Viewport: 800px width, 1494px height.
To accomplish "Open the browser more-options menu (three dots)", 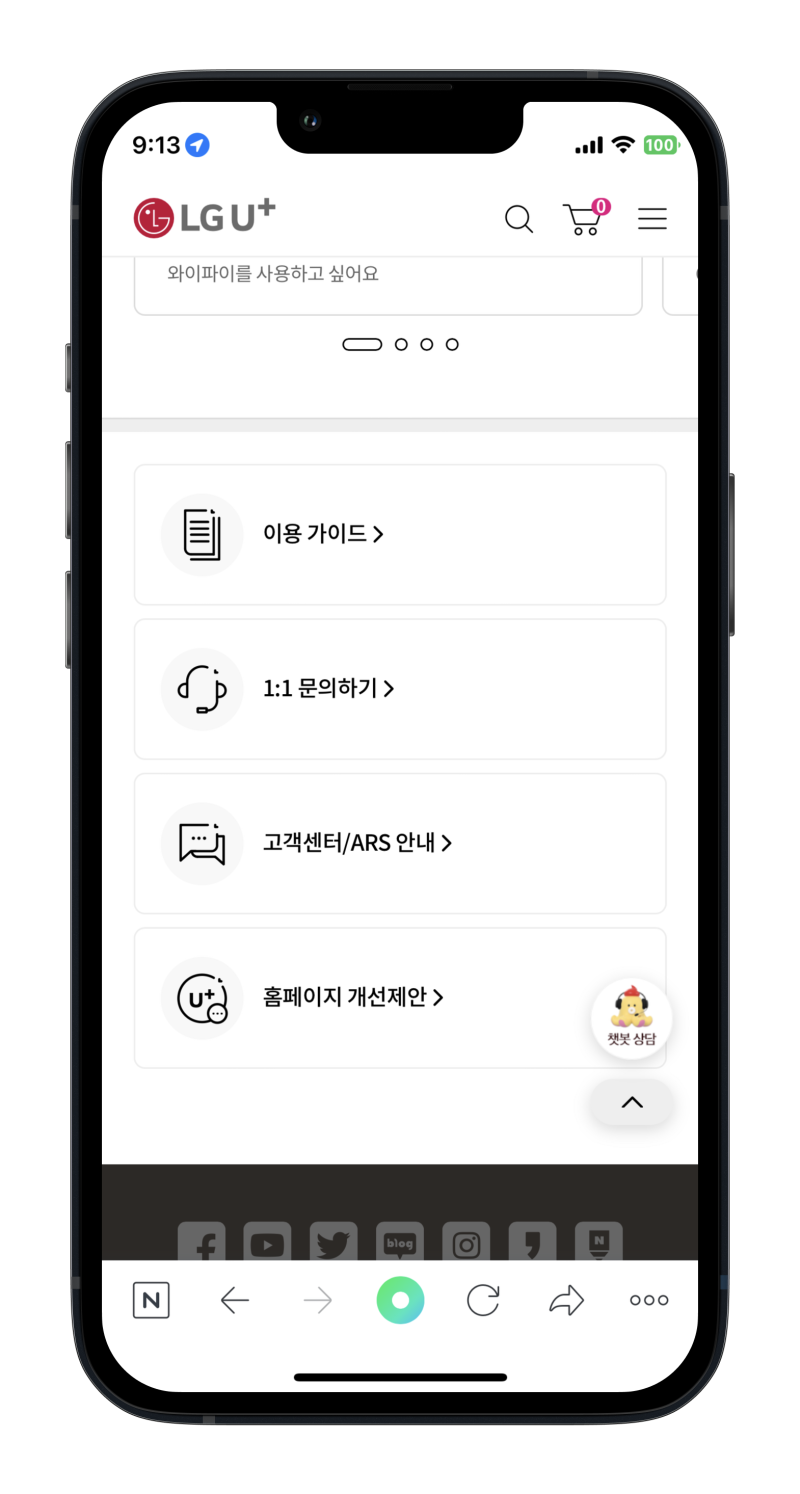I will [648, 1300].
